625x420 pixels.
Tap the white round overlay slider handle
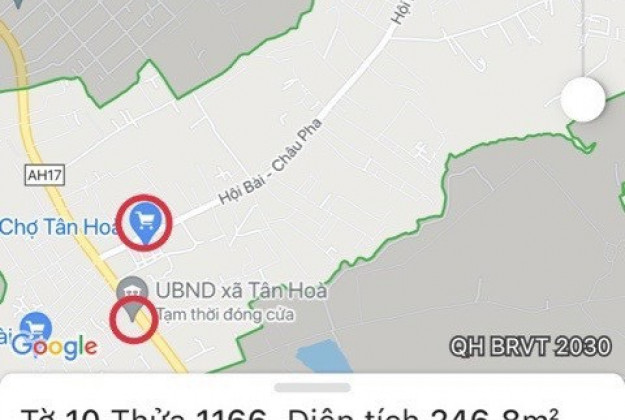click(x=582, y=98)
